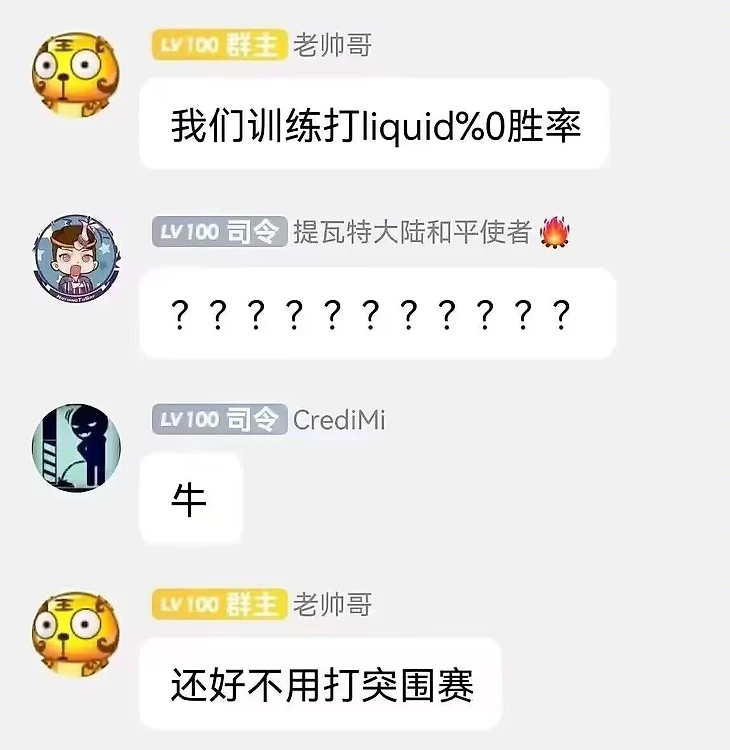This screenshot has width=730, height=750.
Task: Tap CrediMi's profile avatar
Action: (76, 447)
